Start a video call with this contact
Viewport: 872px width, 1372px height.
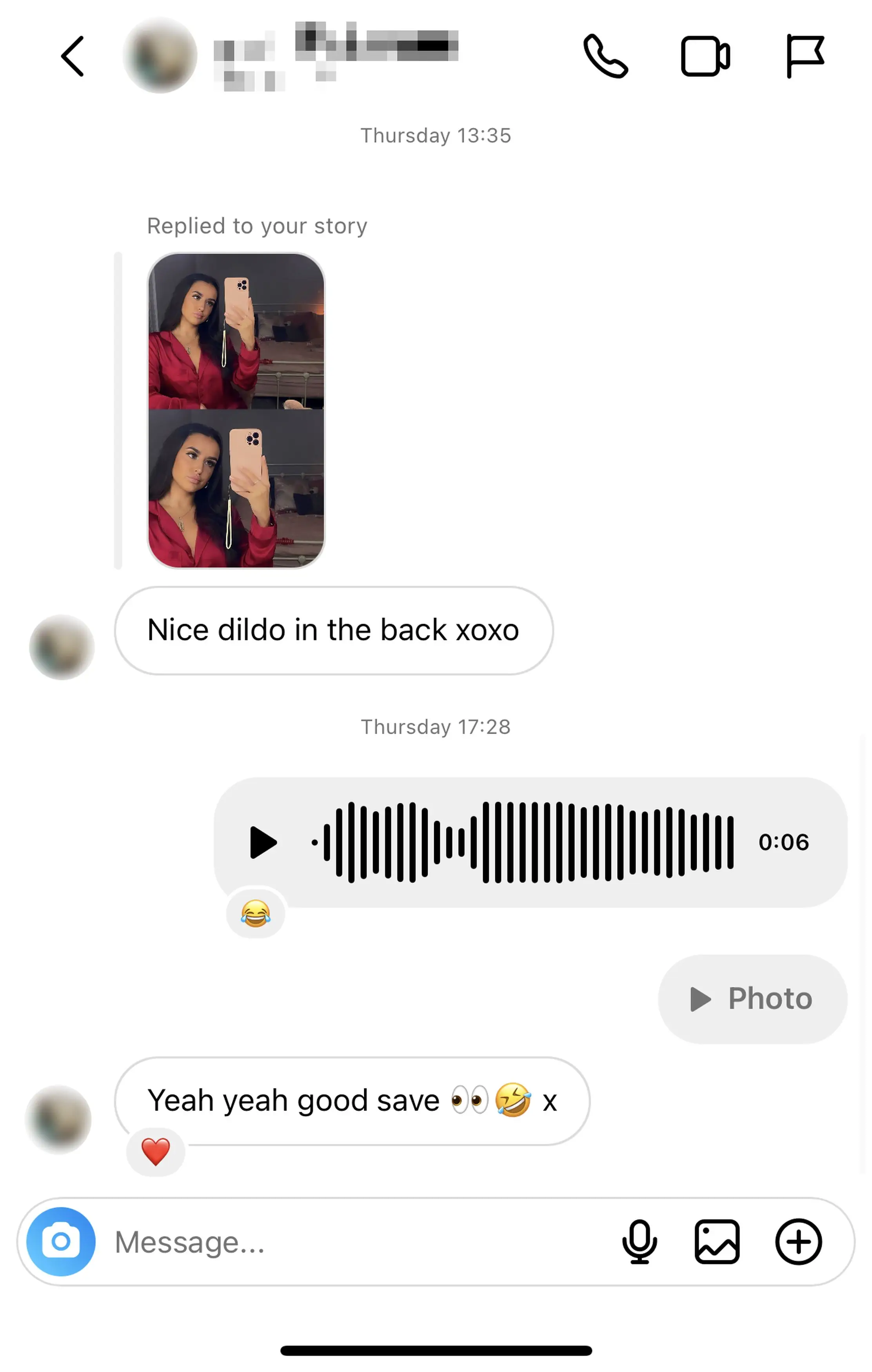point(706,56)
